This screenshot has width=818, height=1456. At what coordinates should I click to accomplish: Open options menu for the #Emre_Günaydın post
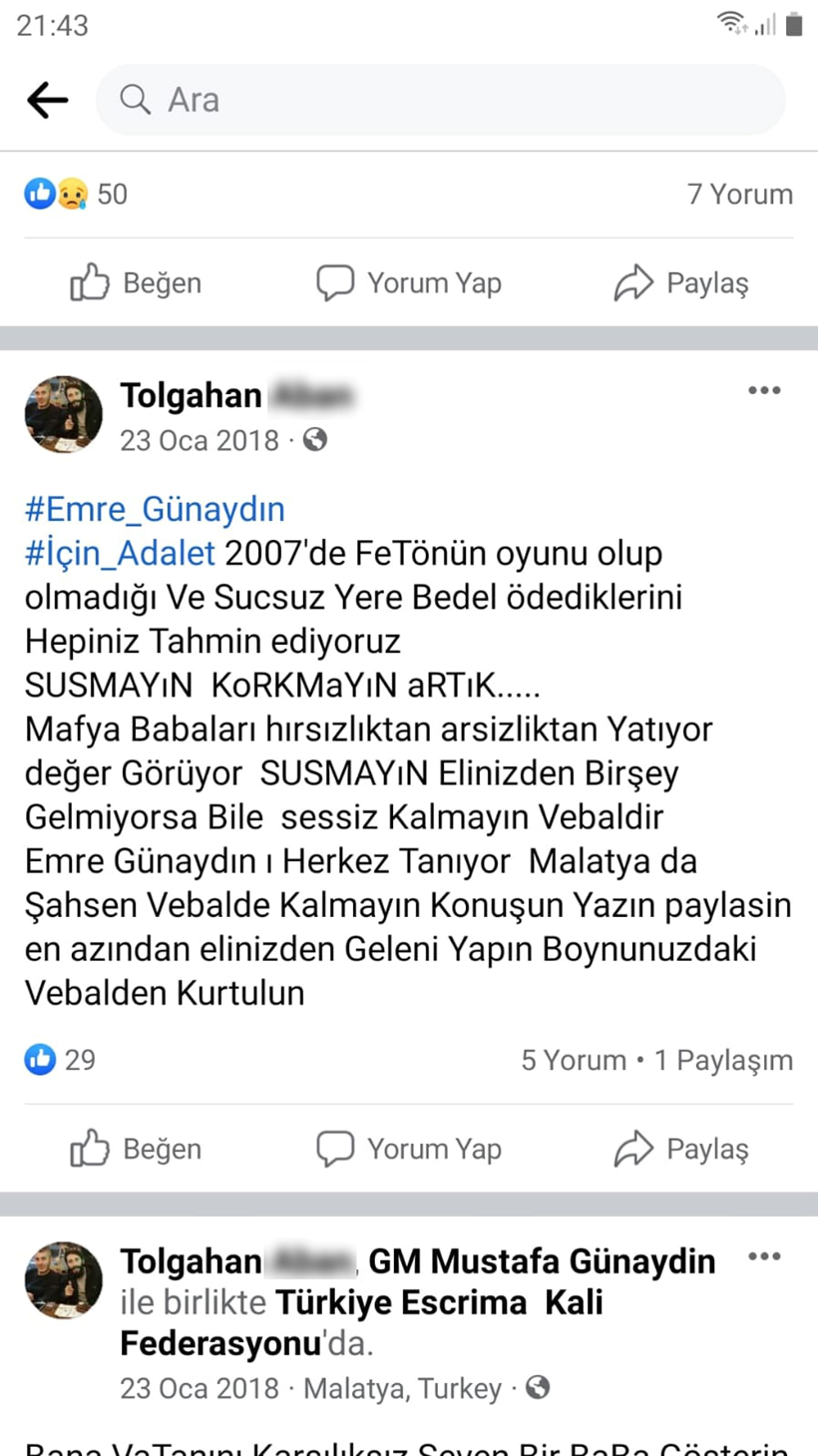(x=764, y=391)
